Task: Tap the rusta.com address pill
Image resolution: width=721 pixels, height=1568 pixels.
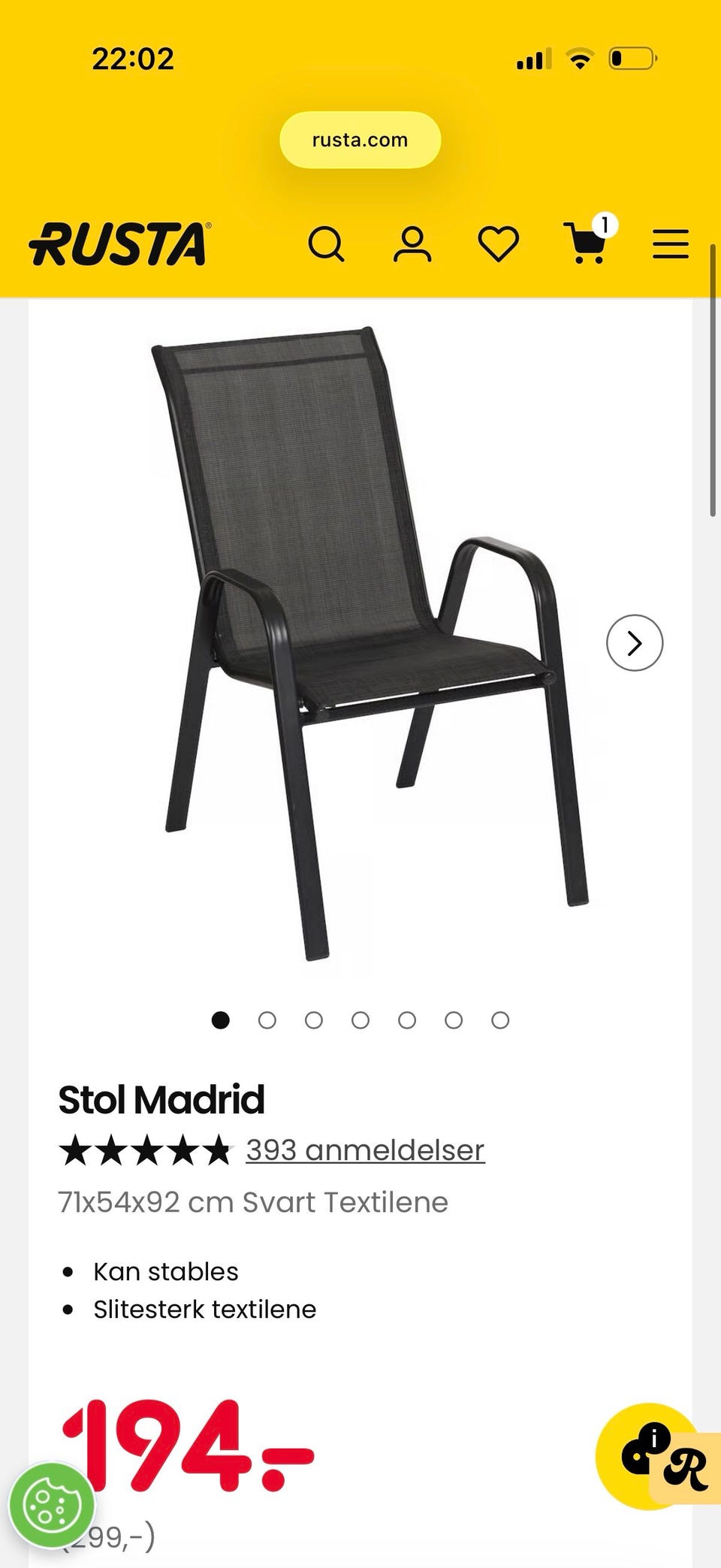Action: [360, 140]
